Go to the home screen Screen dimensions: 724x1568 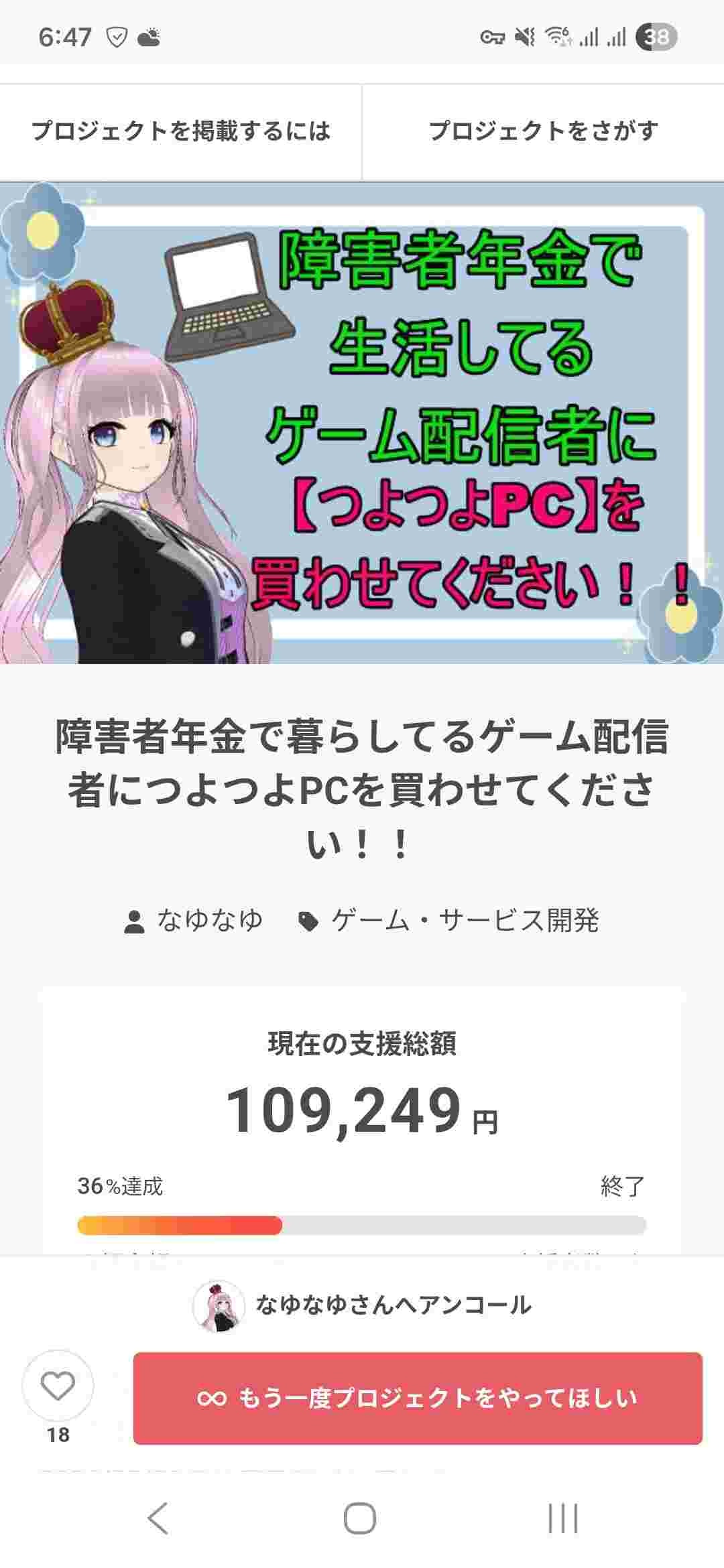360,1518
